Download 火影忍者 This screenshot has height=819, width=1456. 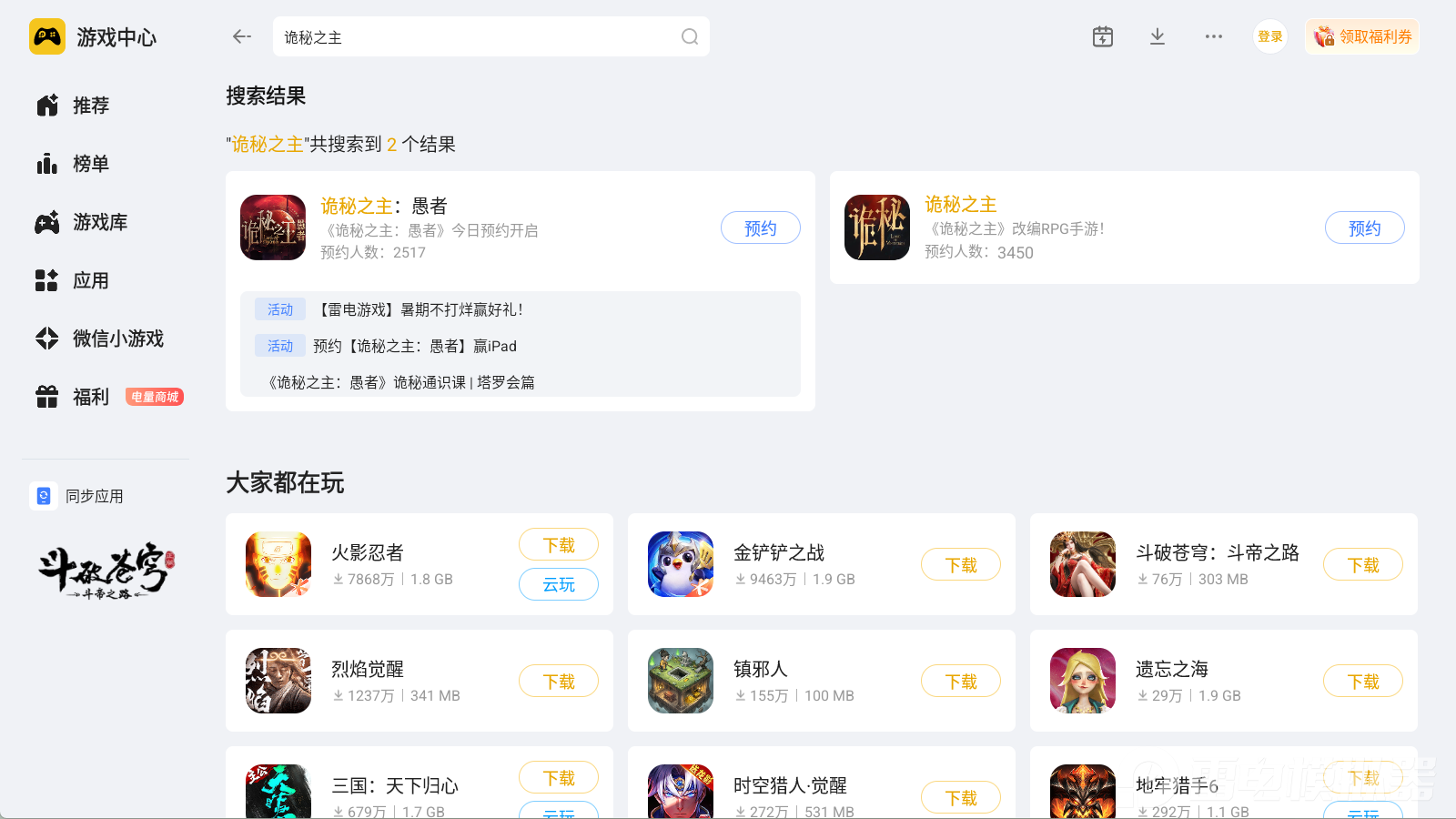[559, 544]
